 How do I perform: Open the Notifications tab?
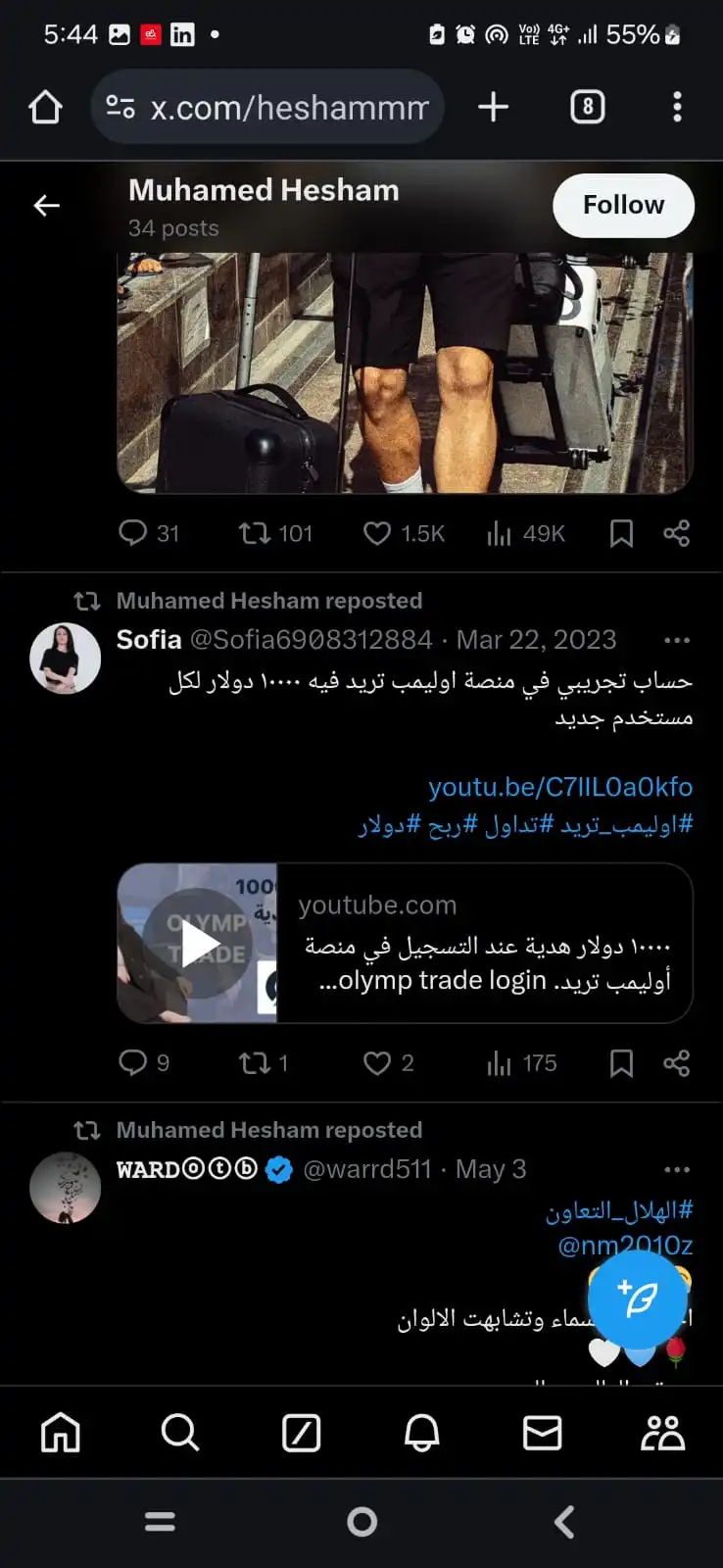(421, 1433)
